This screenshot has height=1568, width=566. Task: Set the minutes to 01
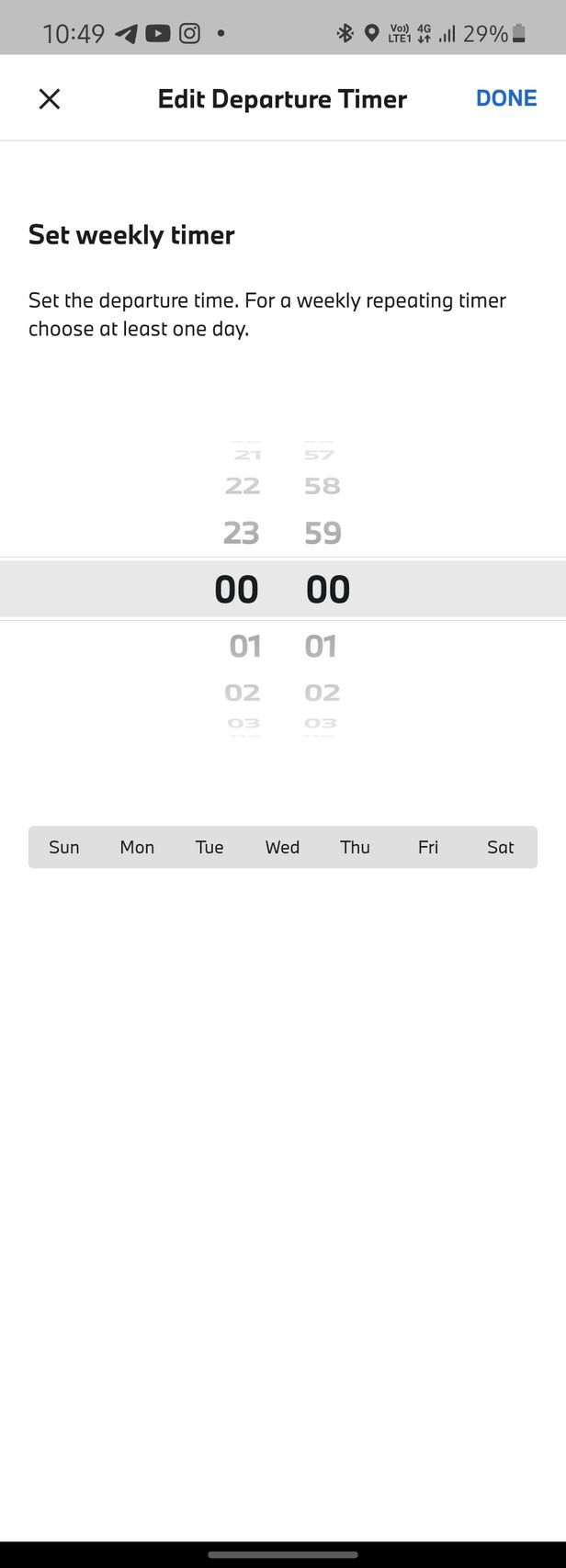321,646
